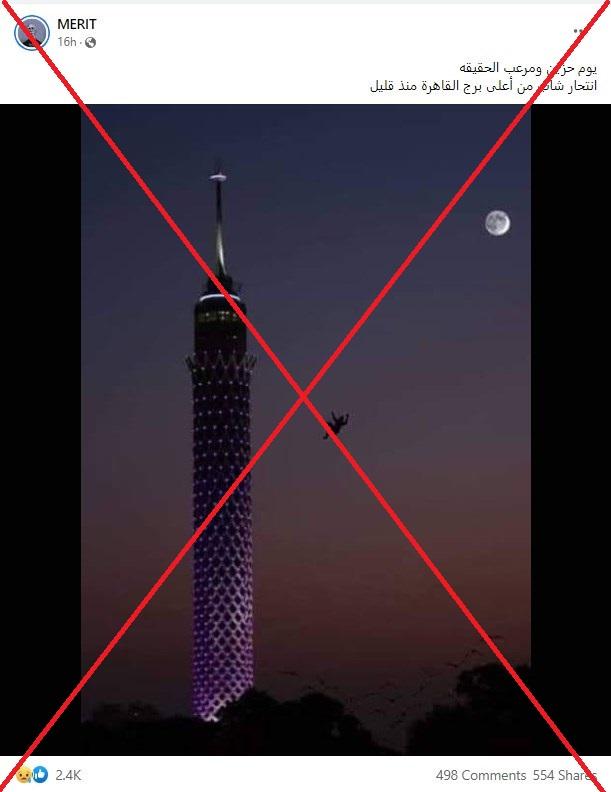
Task: Open the MERIT page name link
Action: pos(77,24)
